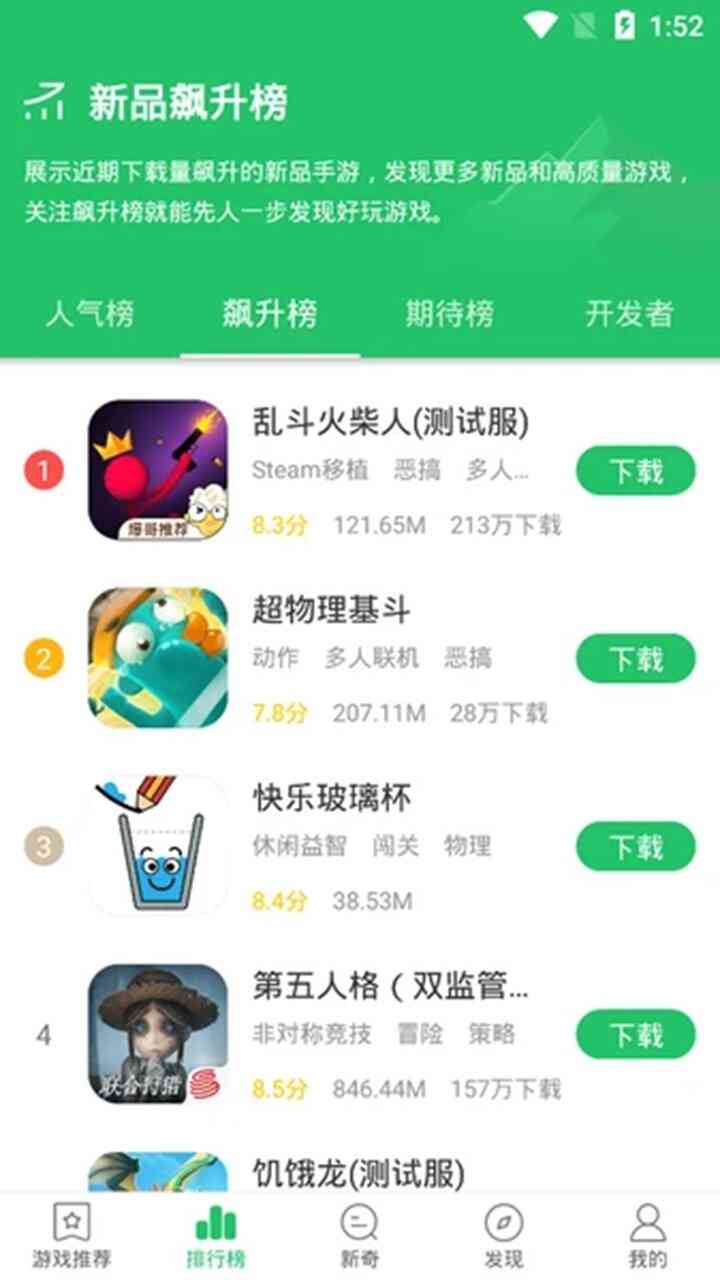Switch to the 开发者 tab

point(629,314)
